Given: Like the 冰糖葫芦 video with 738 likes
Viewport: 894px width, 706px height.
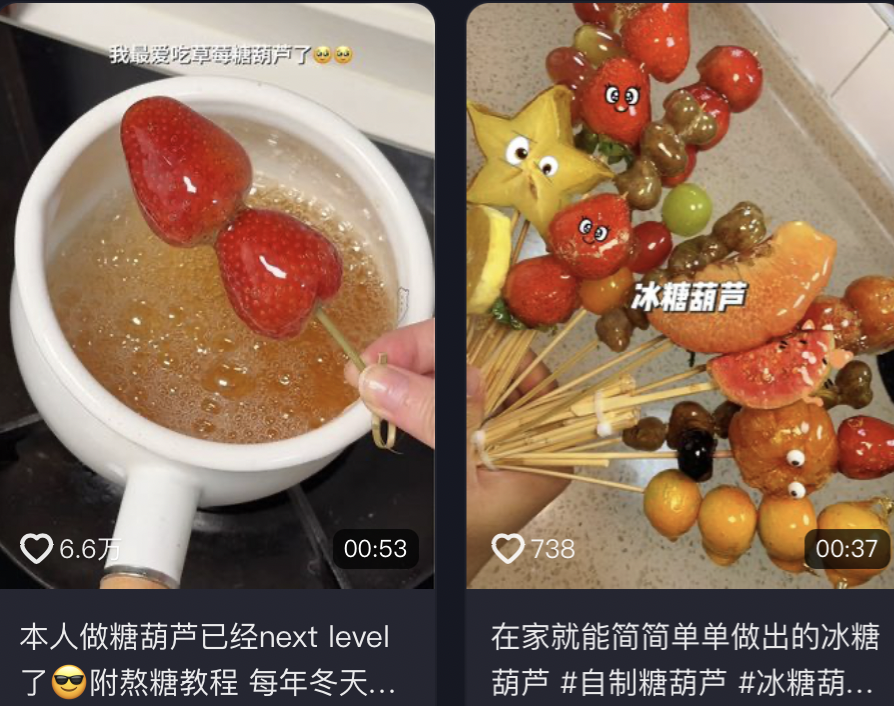Looking at the screenshot, I should pos(508,548).
